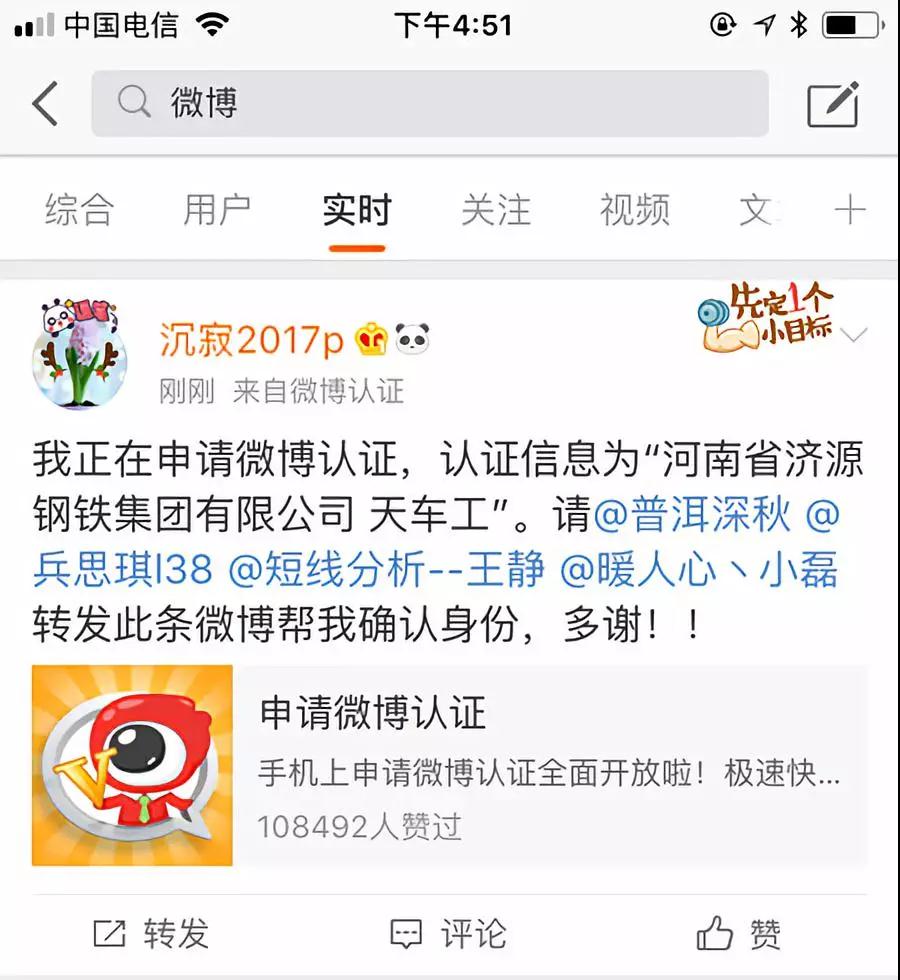Open the 申请微博认证 link card
This screenshot has width=900, height=980.
(450, 765)
